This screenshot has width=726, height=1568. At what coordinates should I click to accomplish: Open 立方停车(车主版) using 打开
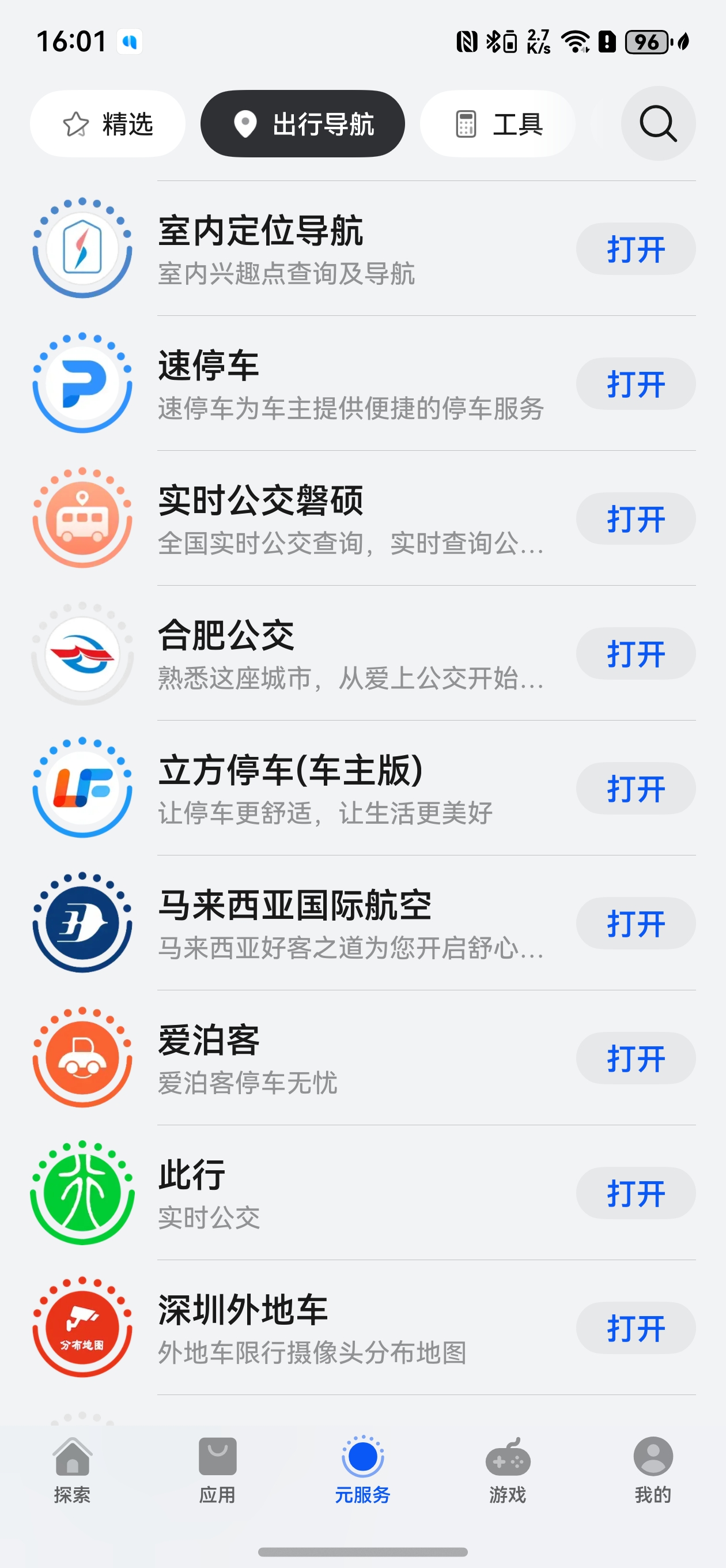[636, 788]
